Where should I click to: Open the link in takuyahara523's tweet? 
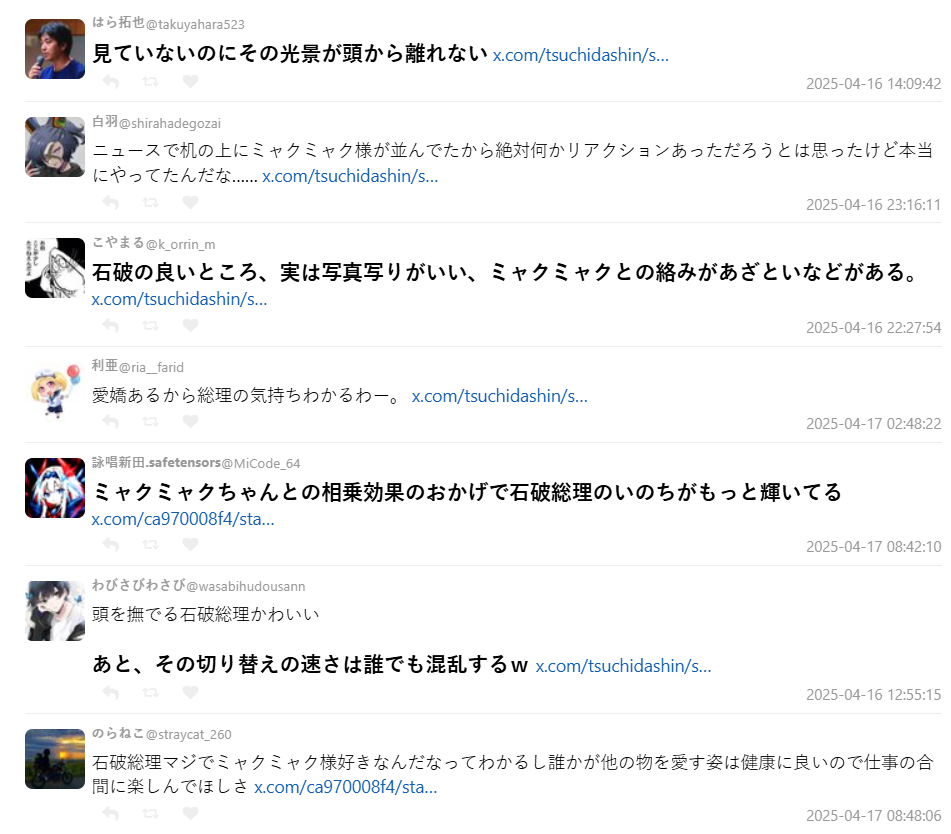point(580,55)
